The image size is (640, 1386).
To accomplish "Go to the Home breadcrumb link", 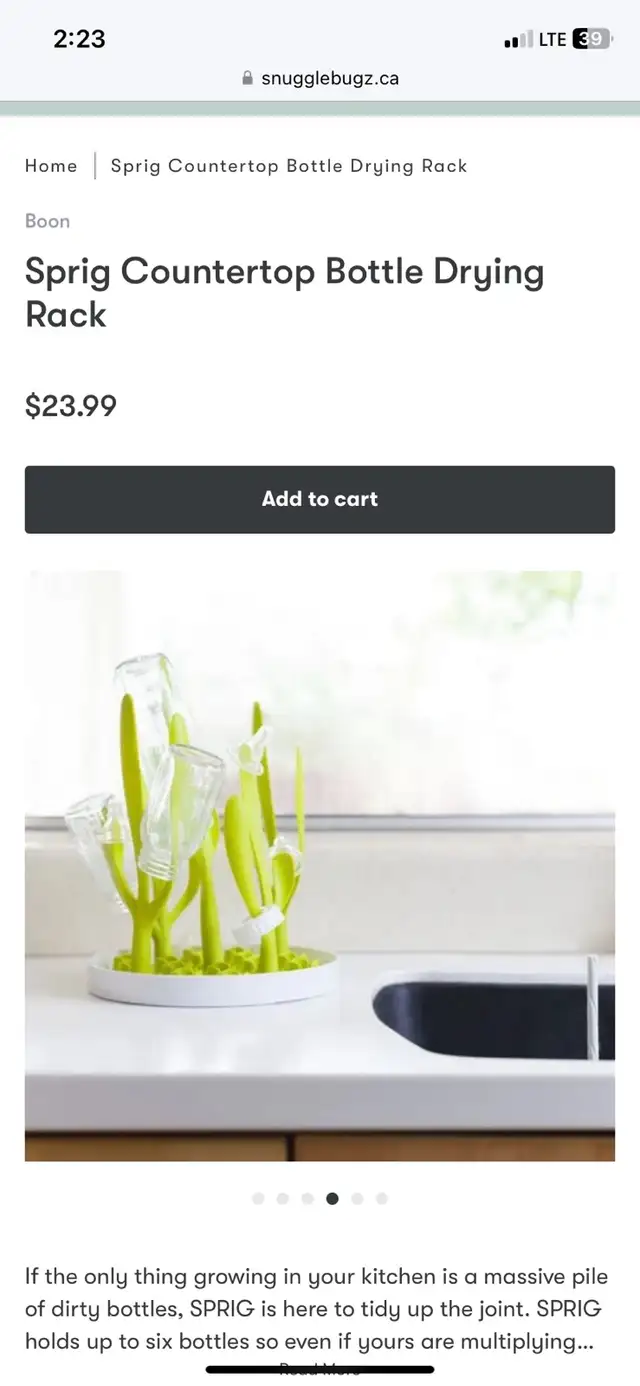I will click(x=51, y=166).
